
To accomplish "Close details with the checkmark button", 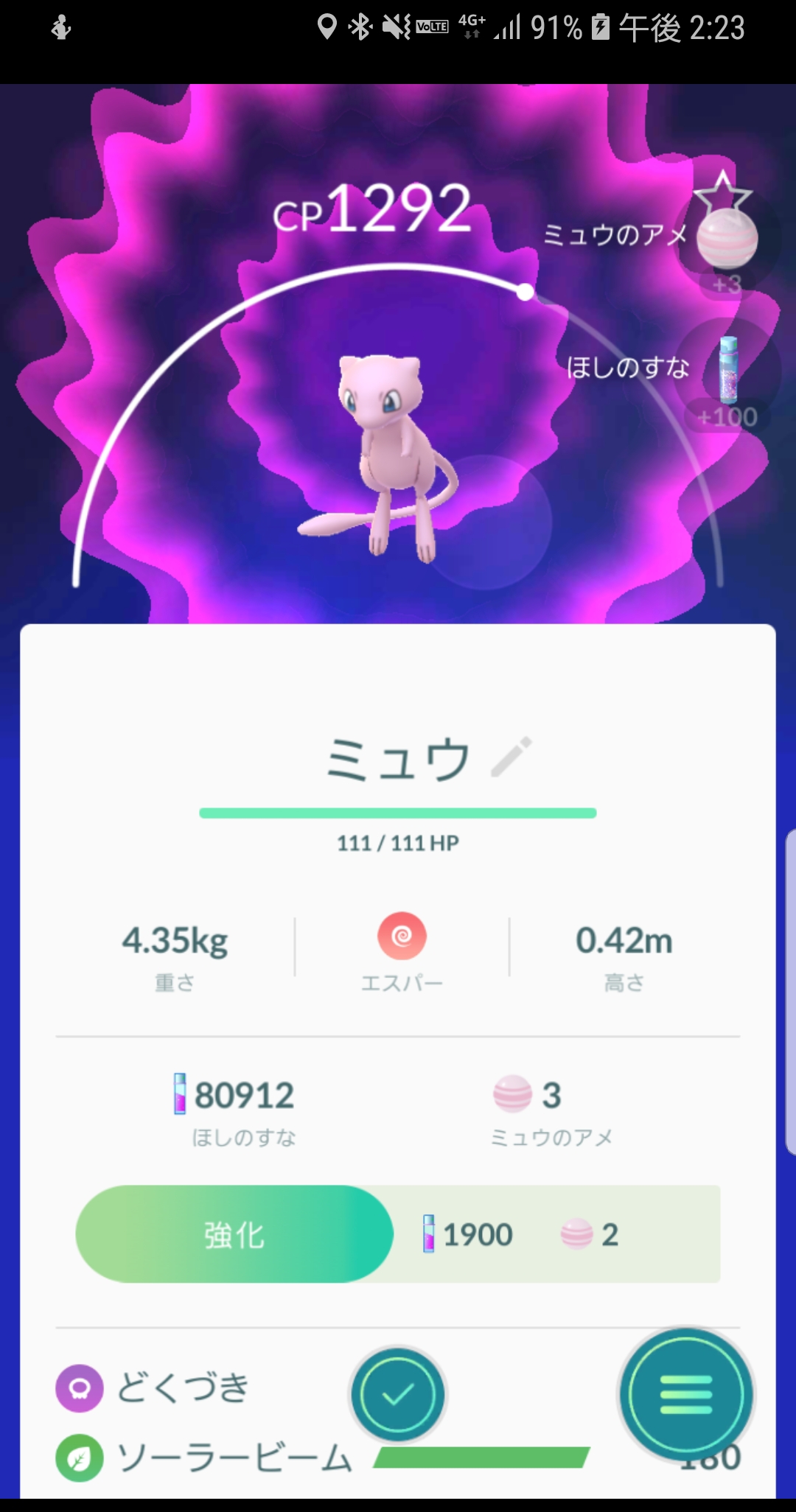I will (x=398, y=1394).
